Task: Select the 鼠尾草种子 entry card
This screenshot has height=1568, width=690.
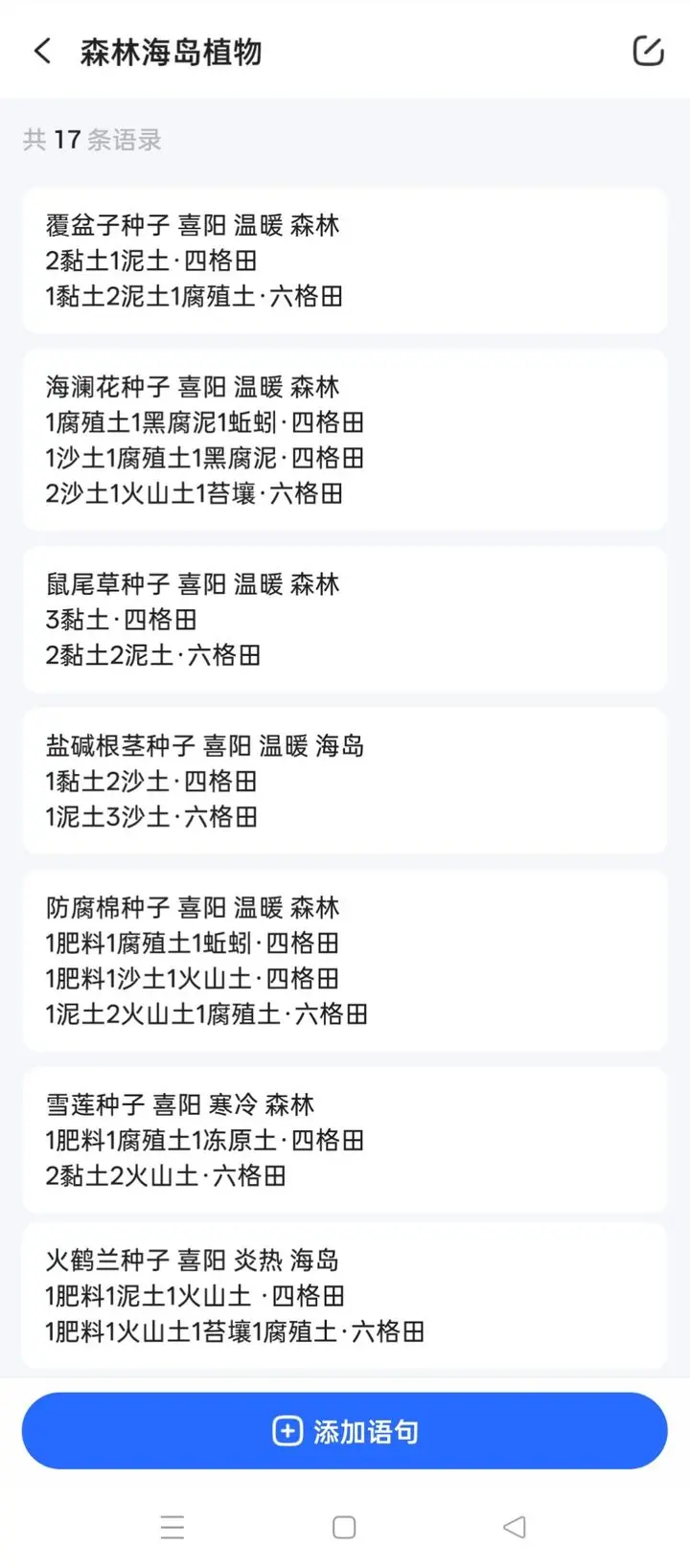Action: tap(345, 620)
